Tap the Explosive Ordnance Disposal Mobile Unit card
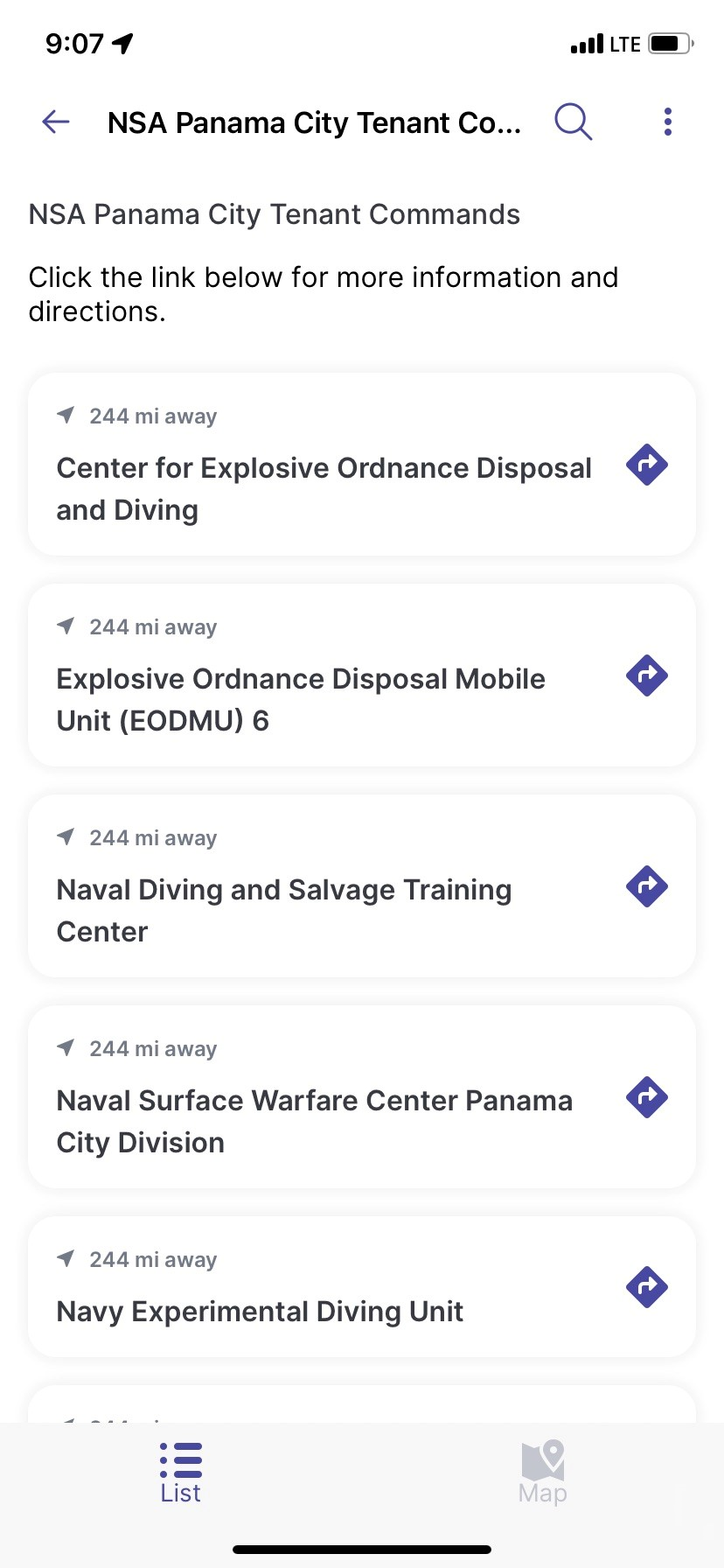Screen dimensions: 724x1568 pyautogui.click(x=301, y=699)
